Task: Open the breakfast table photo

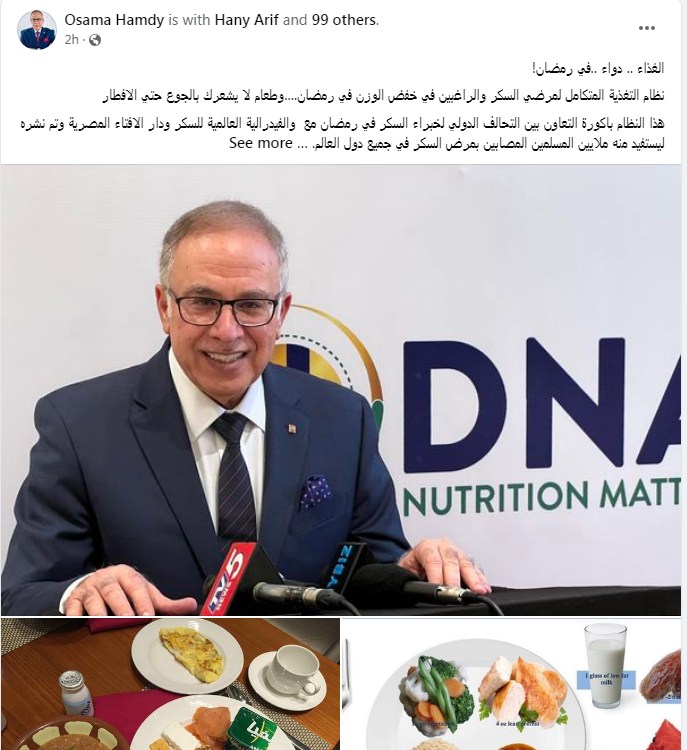Action: [x=170, y=685]
